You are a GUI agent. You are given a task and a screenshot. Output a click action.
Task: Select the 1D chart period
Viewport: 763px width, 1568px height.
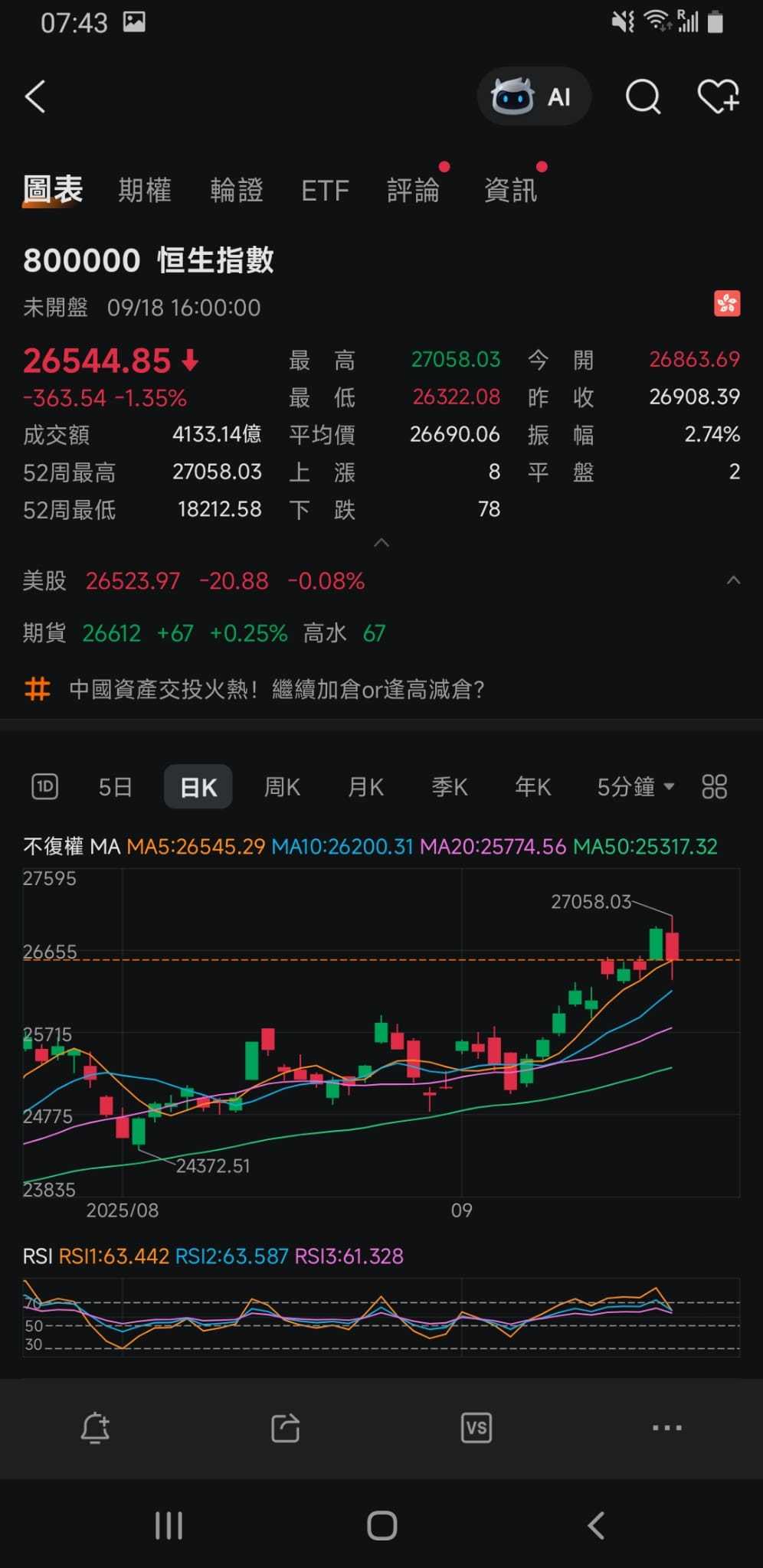tap(45, 786)
